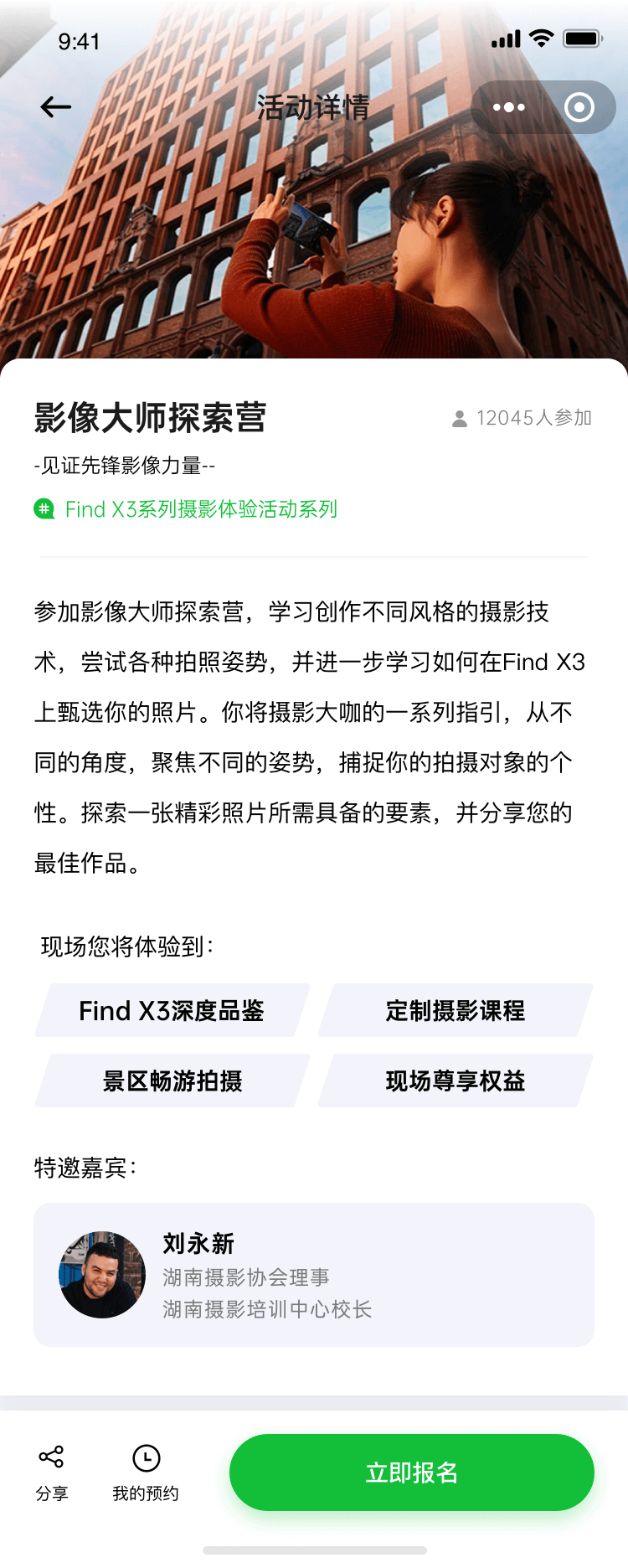
Task: Tap 立即报名 to sign up
Action: pos(411,1473)
